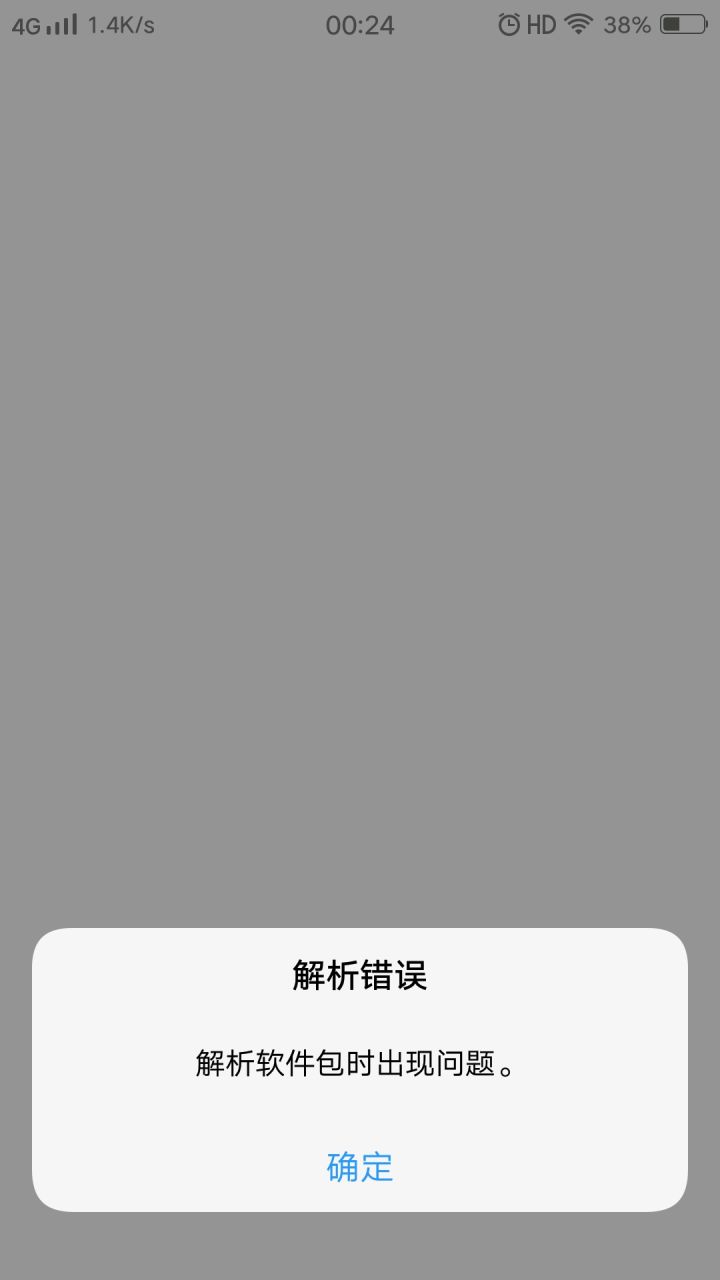
Task: Tap the Wi-Fi icon in the status bar
Action: tap(578, 24)
